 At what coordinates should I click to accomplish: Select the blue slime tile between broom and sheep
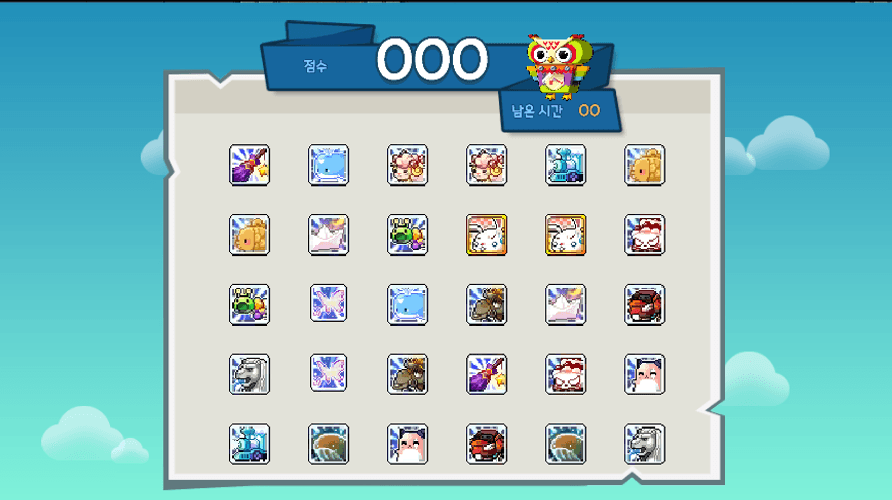[x=328, y=165]
